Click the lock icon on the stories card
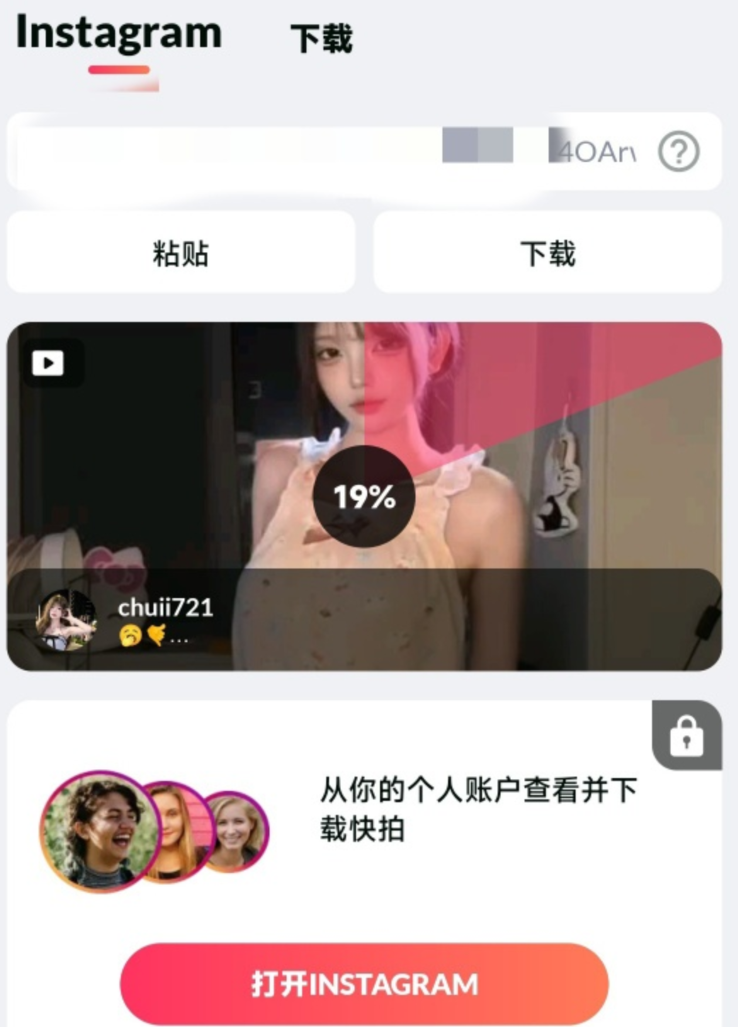The width and height of the screenshot is (738, 1027). (686, 737)
